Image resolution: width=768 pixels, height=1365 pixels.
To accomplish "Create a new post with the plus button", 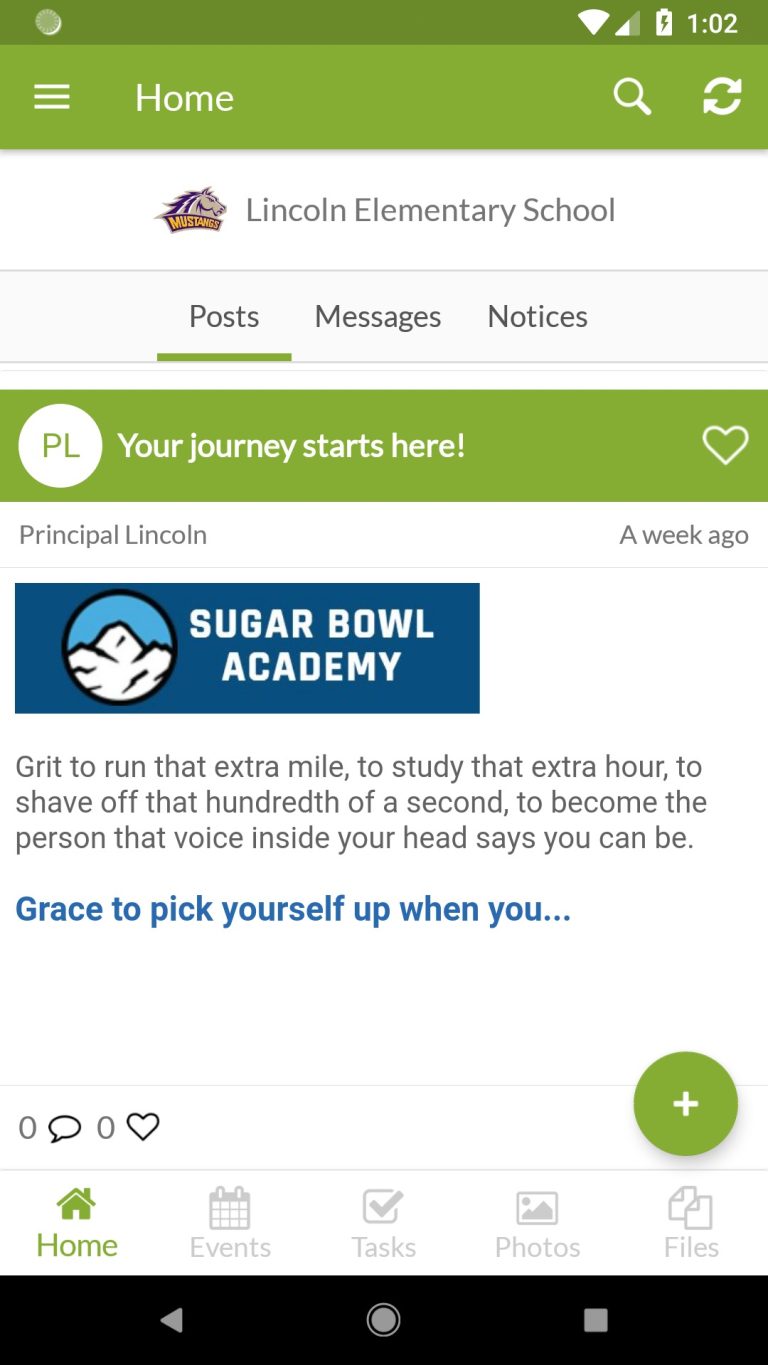I will click(x=685, y=1103).
